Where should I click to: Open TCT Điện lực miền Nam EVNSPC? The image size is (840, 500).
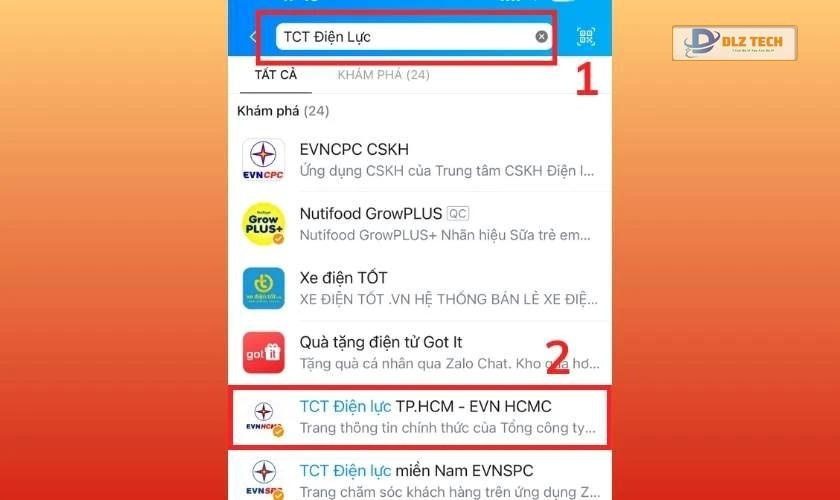[x=420, y=477]
